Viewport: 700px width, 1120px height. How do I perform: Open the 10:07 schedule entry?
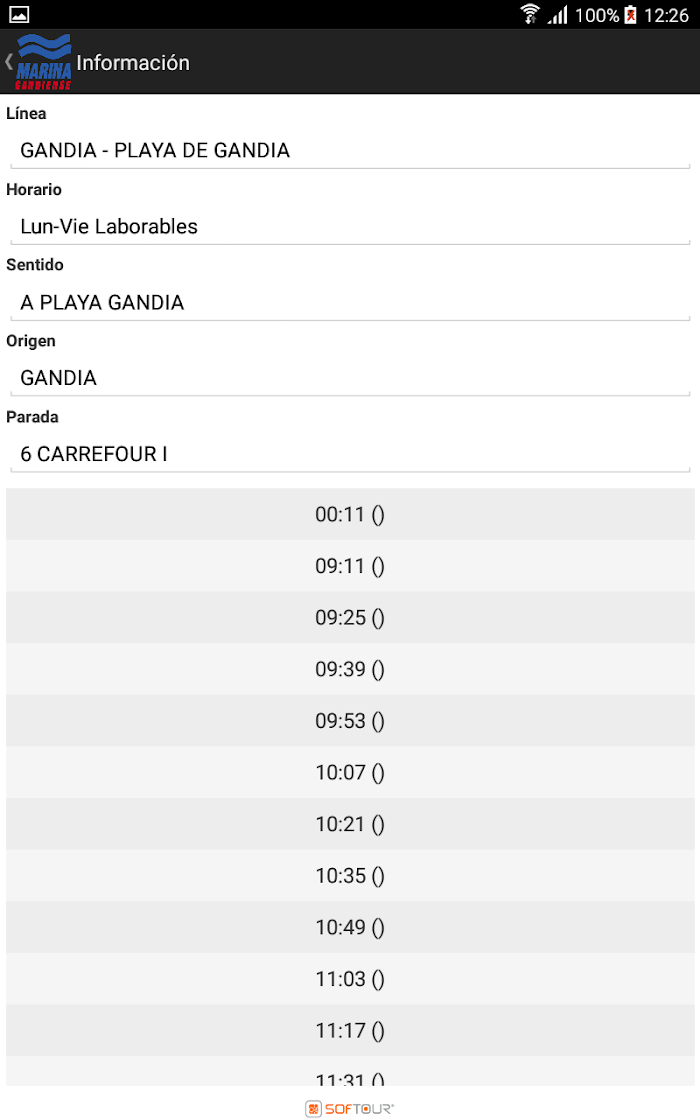click(350, 772)
